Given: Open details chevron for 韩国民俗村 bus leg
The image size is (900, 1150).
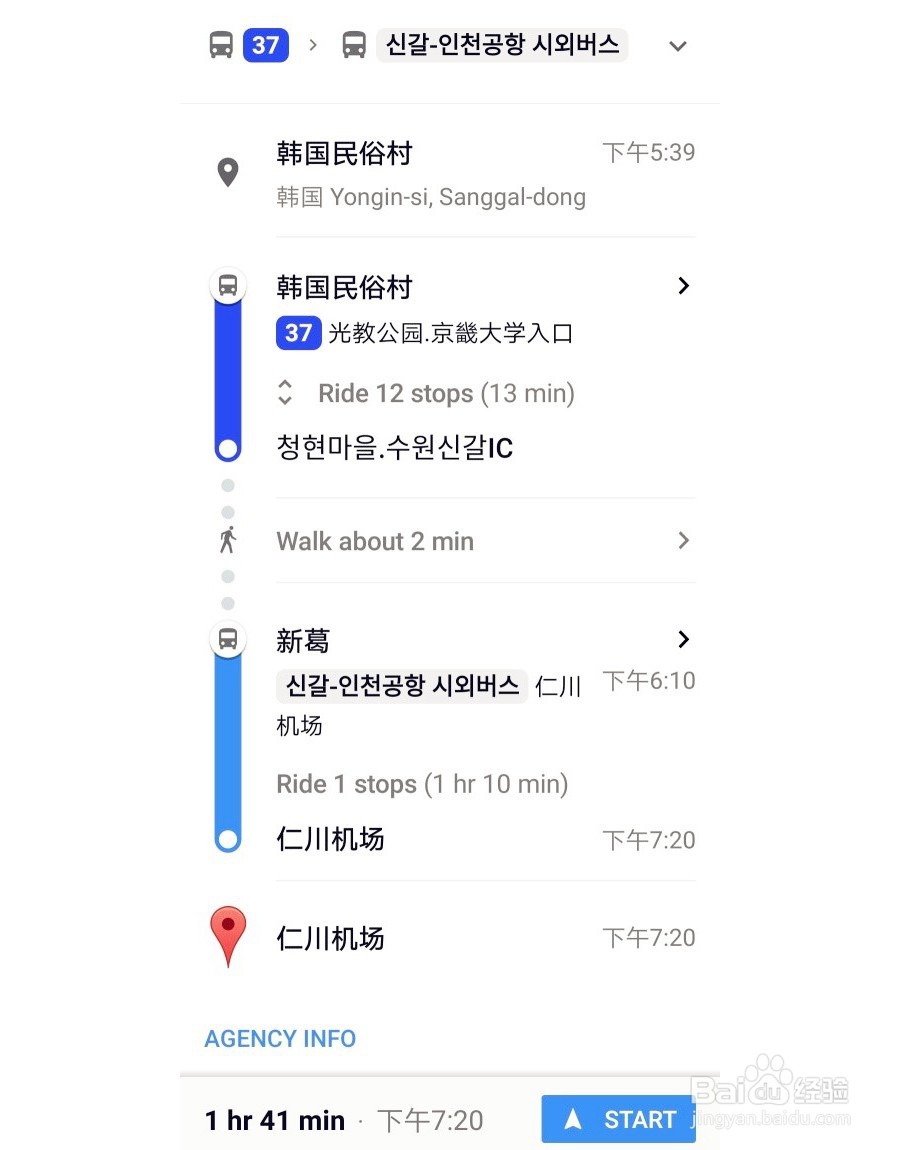Looking at the screenshot, I should point(684,286).
